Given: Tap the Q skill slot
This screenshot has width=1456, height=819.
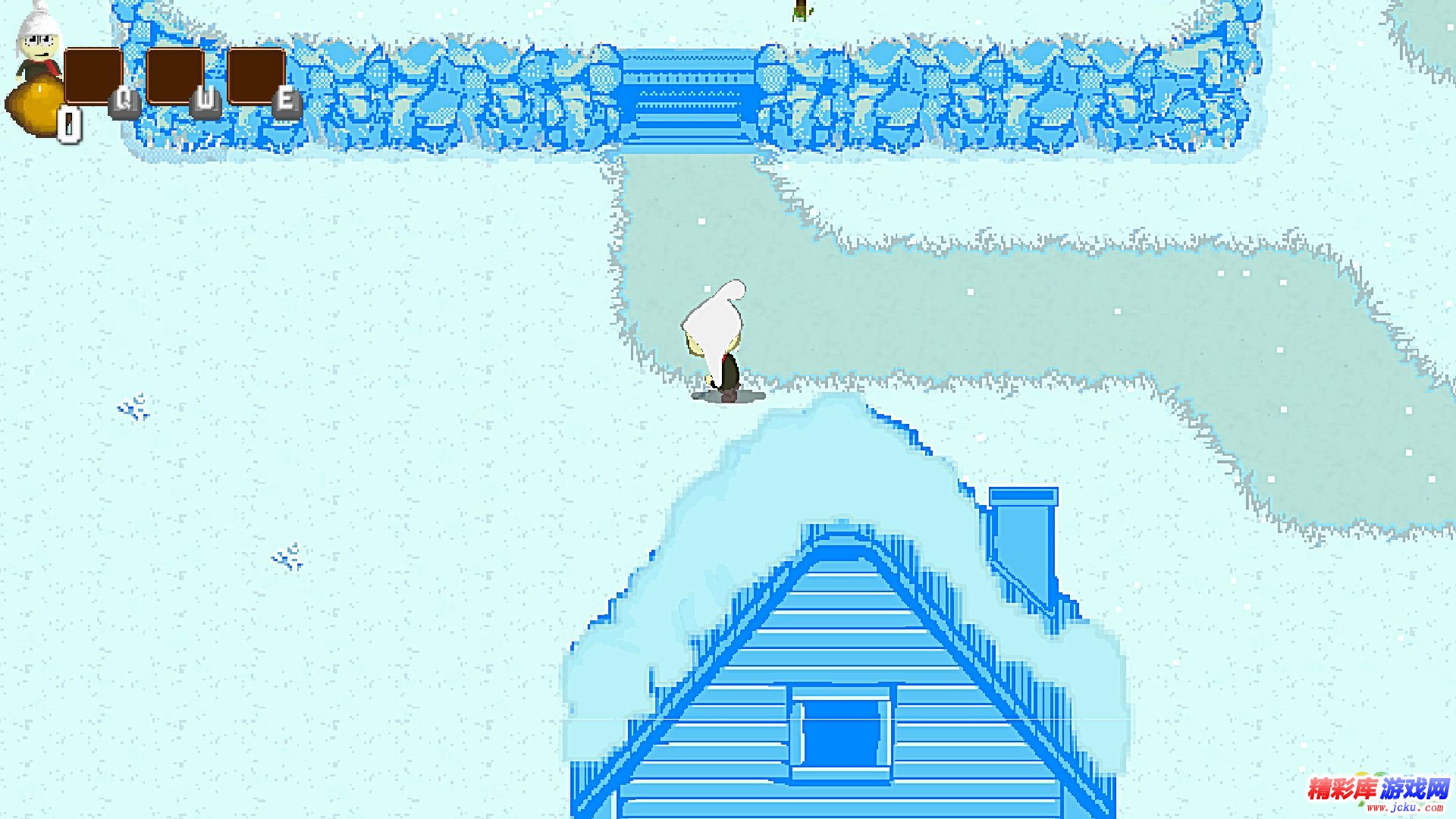Looking at the screenshot, I should (93, 75).
